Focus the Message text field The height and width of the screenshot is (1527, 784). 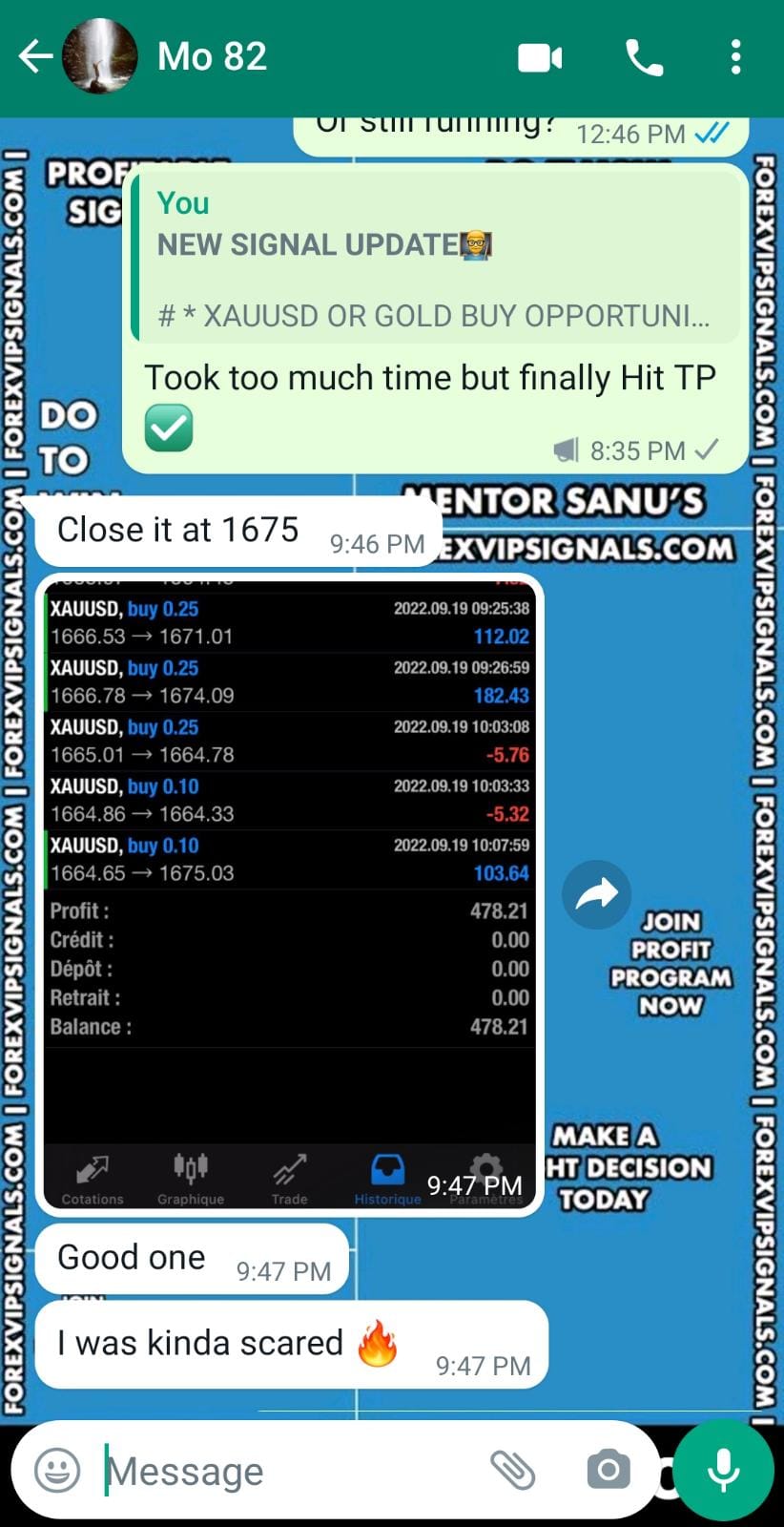tap(286, 1471)
